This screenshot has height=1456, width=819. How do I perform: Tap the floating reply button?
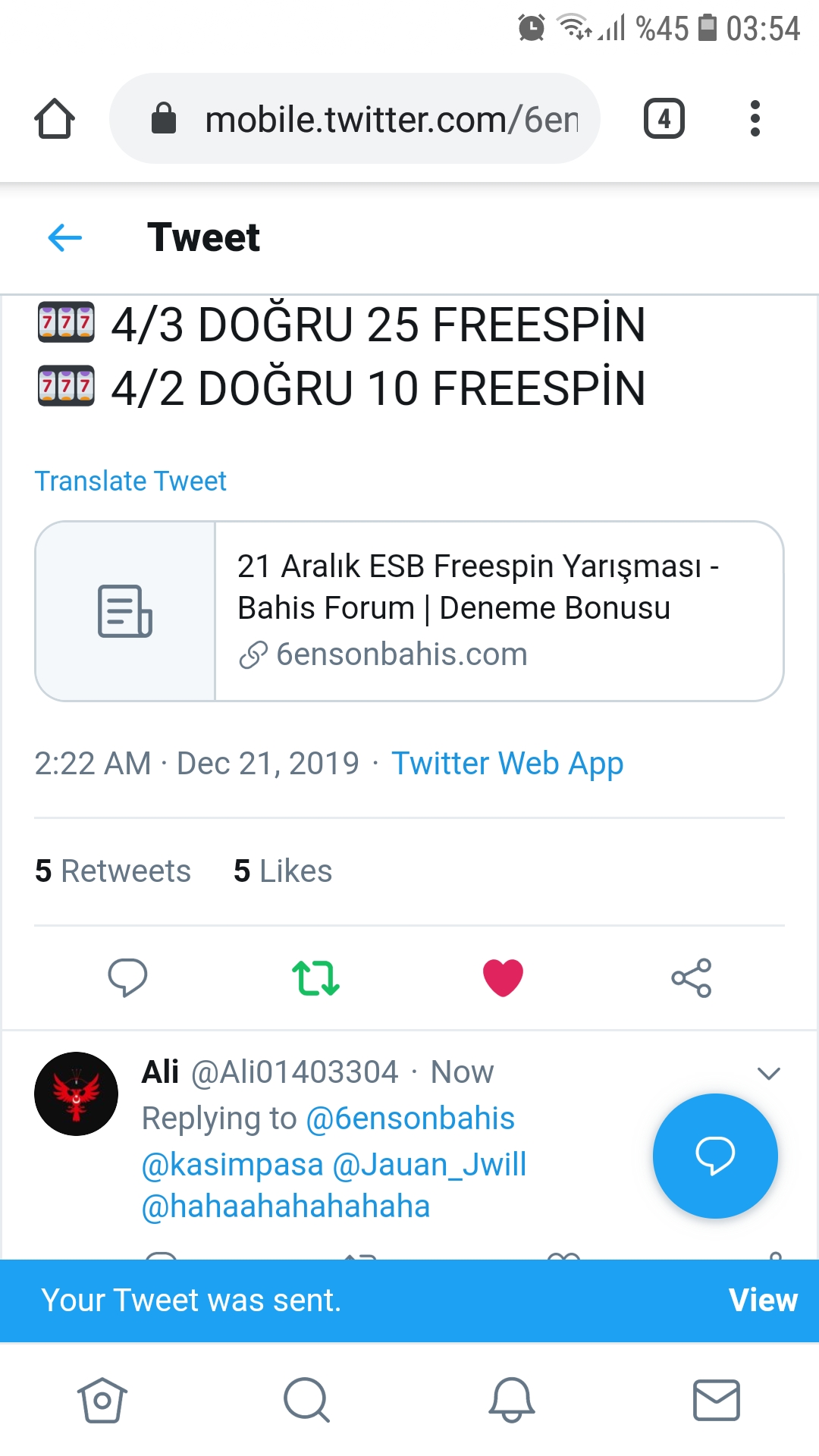715,1156
